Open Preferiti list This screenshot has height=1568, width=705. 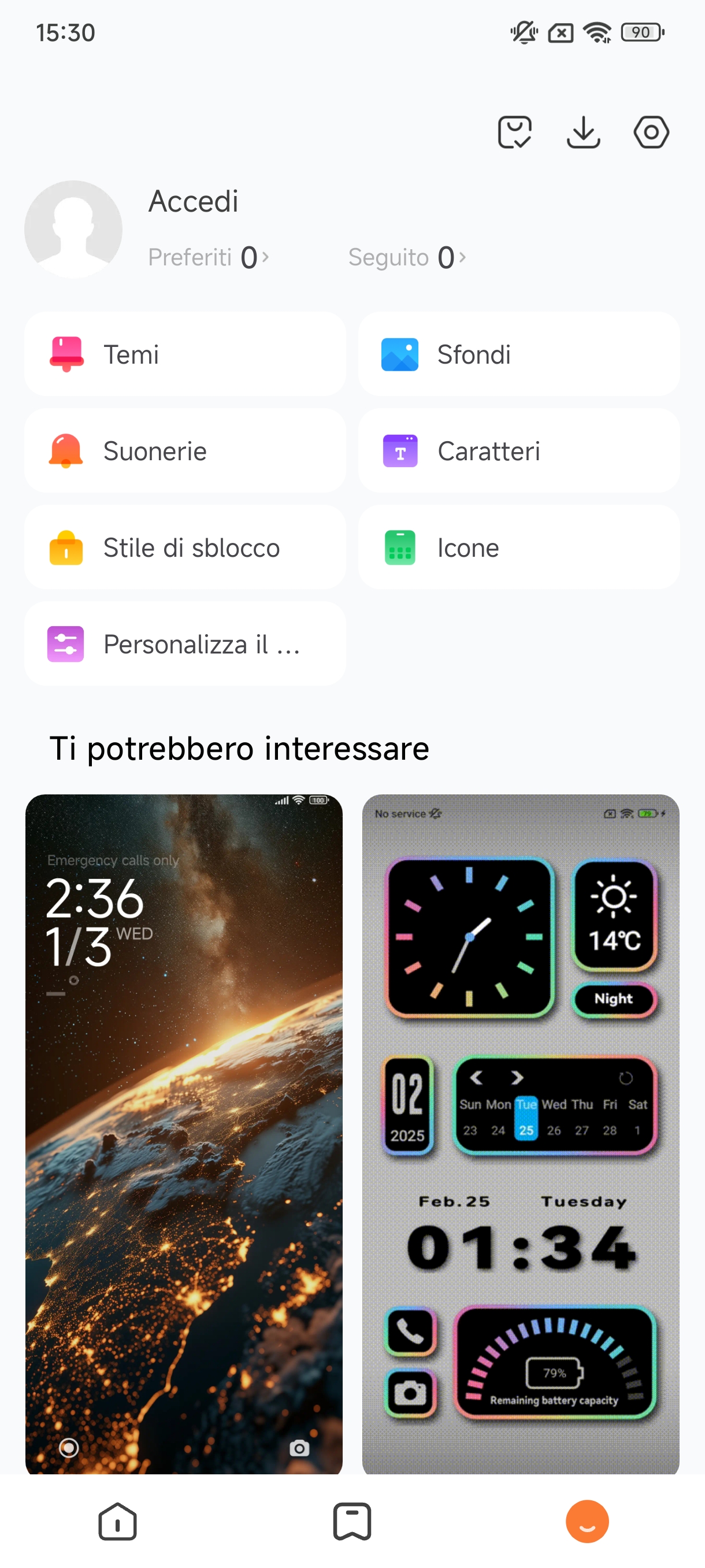pyautogui.click(x=208, y=257)
